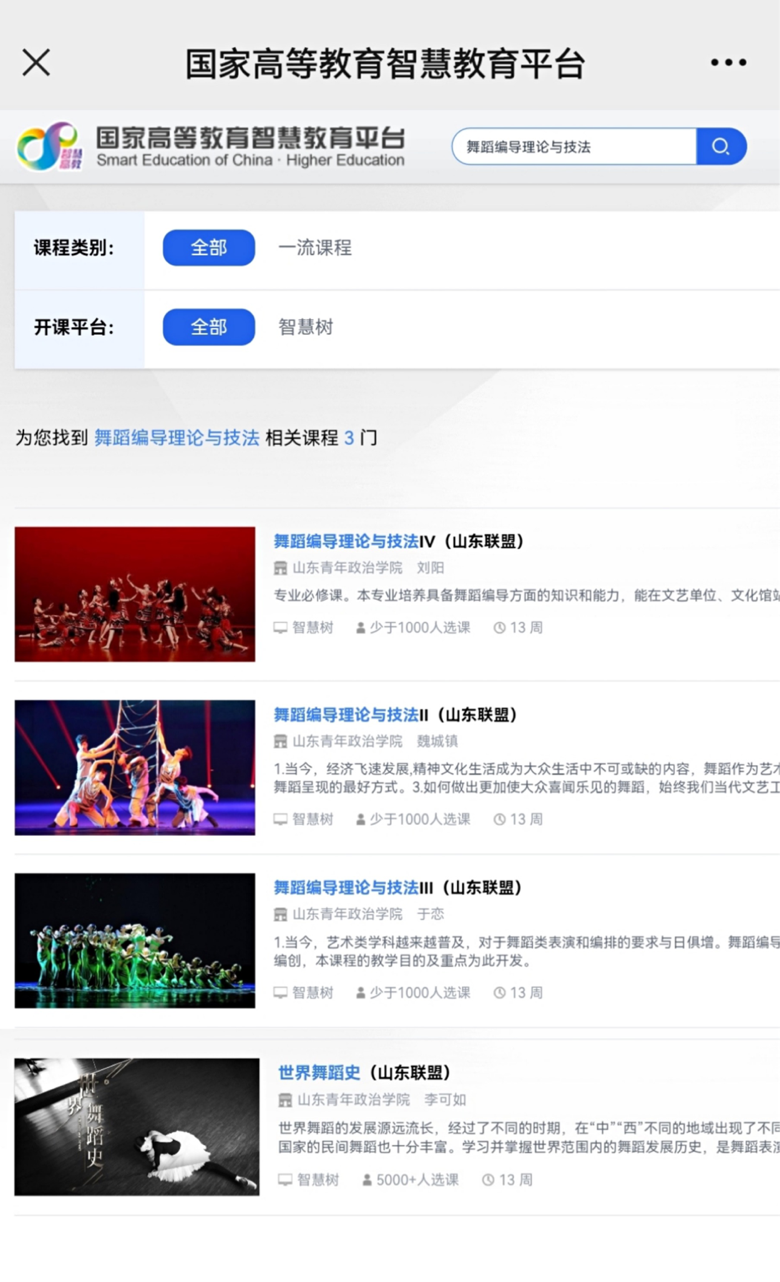Tap the search field with 舞蹈编导理论与技法
The width and height of the screenshot is (780, 1282).
coord(573,147)
